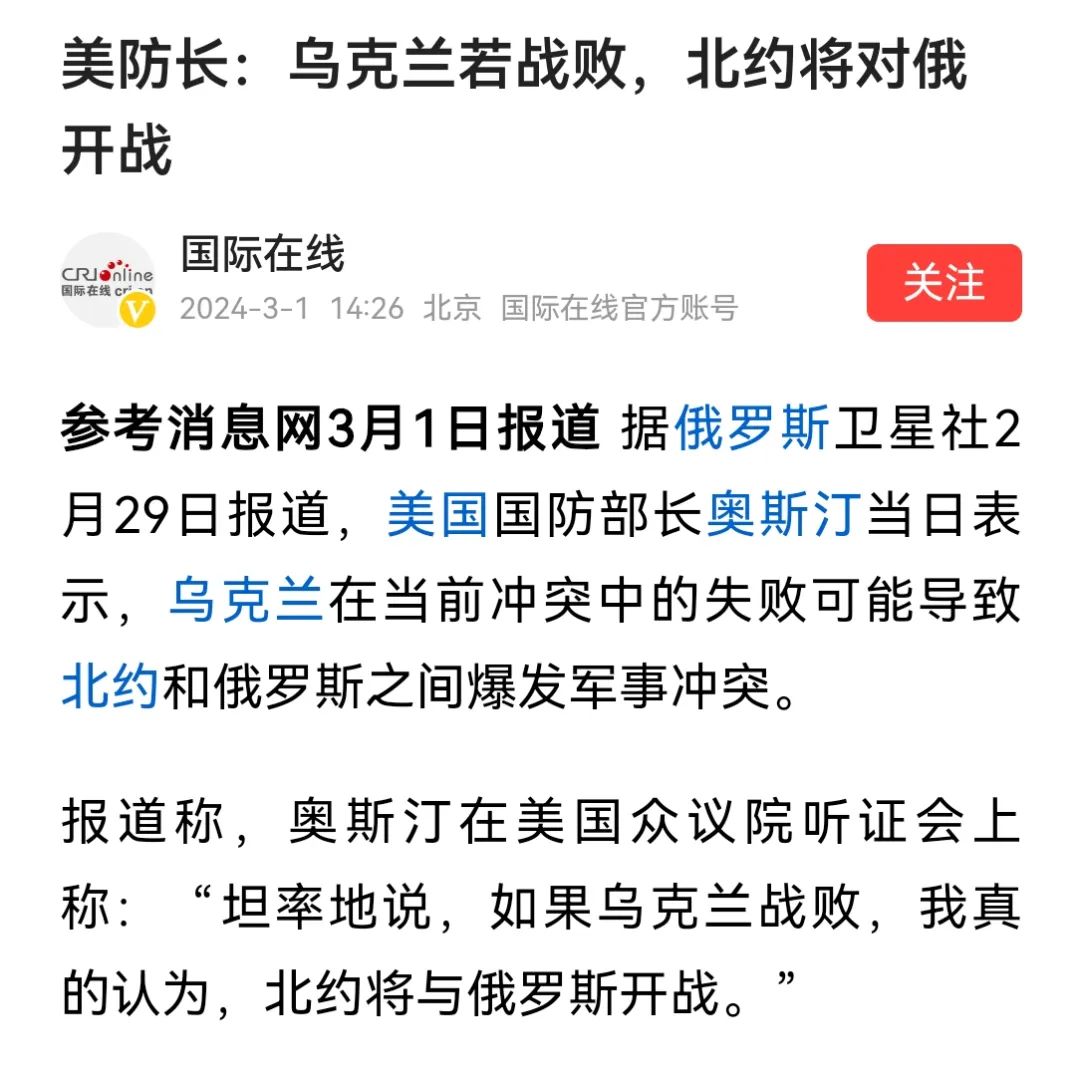Viewport: 1080px width, 1074px height.
Task: Open the 国际在线 account name
Action: click(x=263, y=254)
